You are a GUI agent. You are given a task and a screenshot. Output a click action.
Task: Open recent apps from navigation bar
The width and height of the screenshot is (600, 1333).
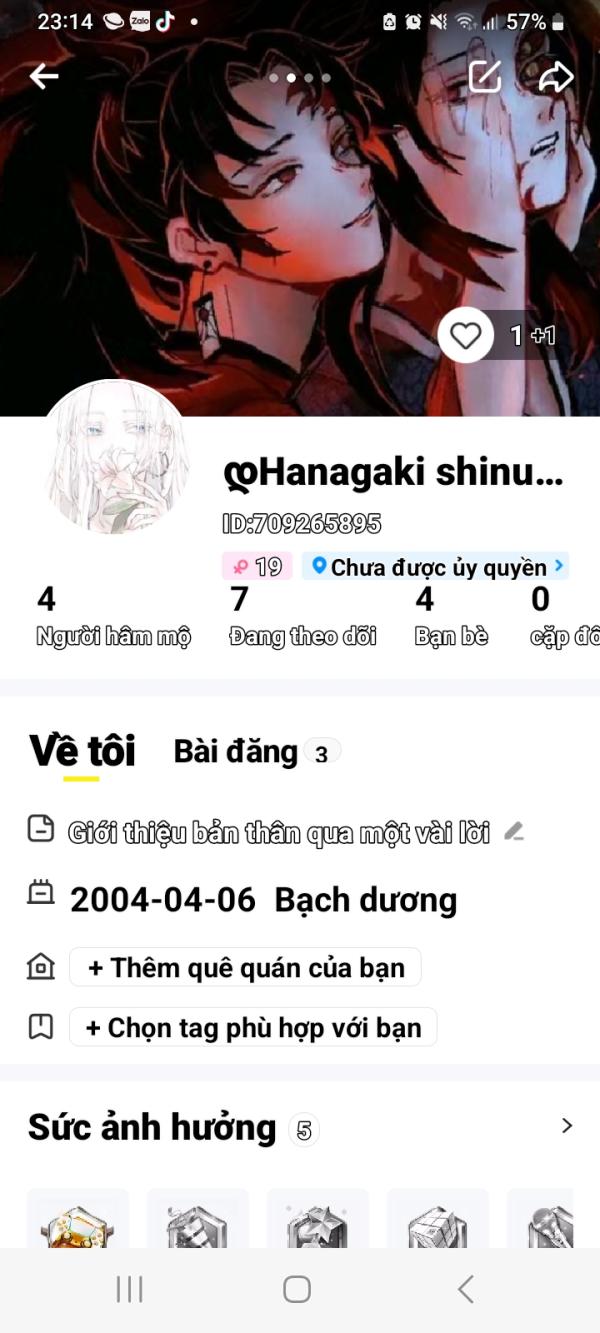(x=130, y=1289)
